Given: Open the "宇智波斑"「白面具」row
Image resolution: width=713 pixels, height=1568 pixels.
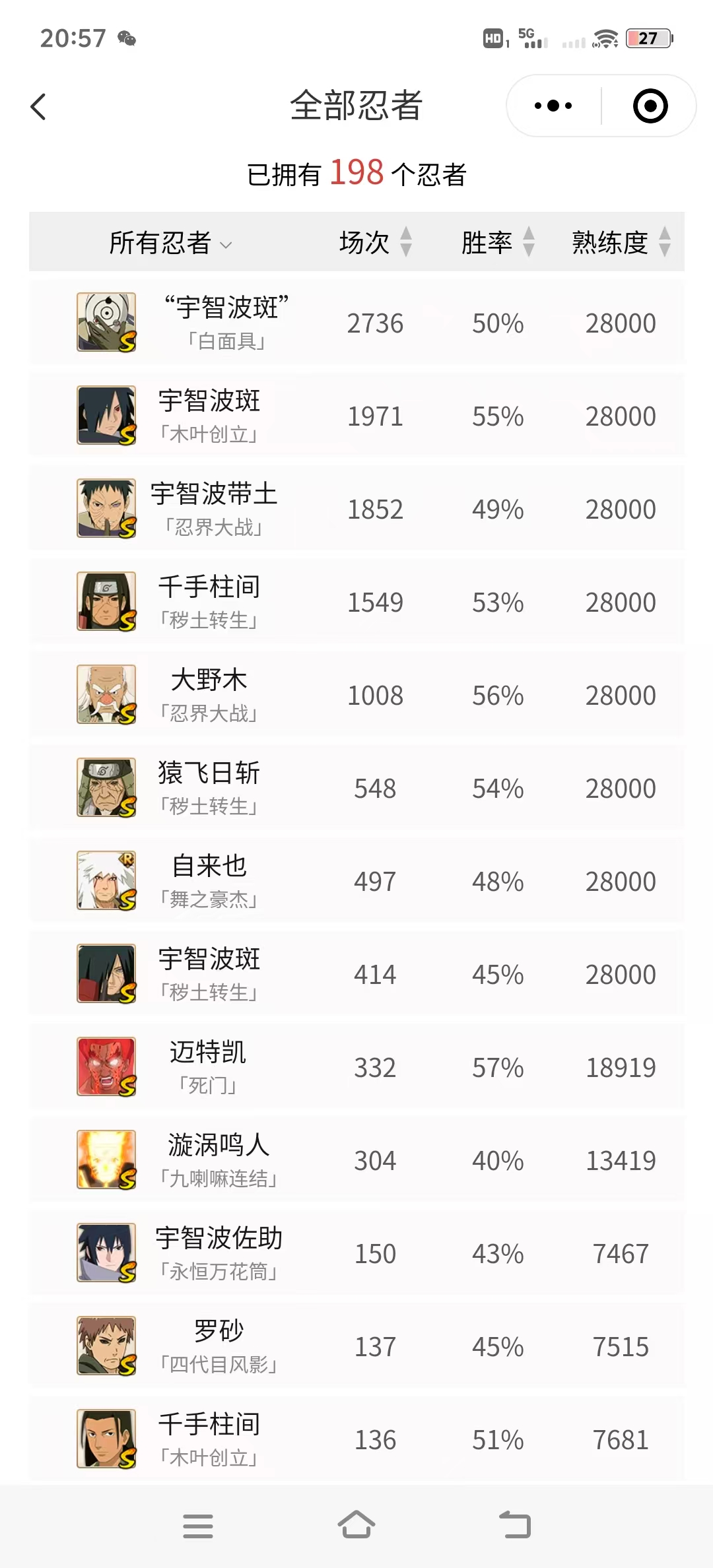Looking at the screenshot, I should pyautogui.click(x=356, y=323).
